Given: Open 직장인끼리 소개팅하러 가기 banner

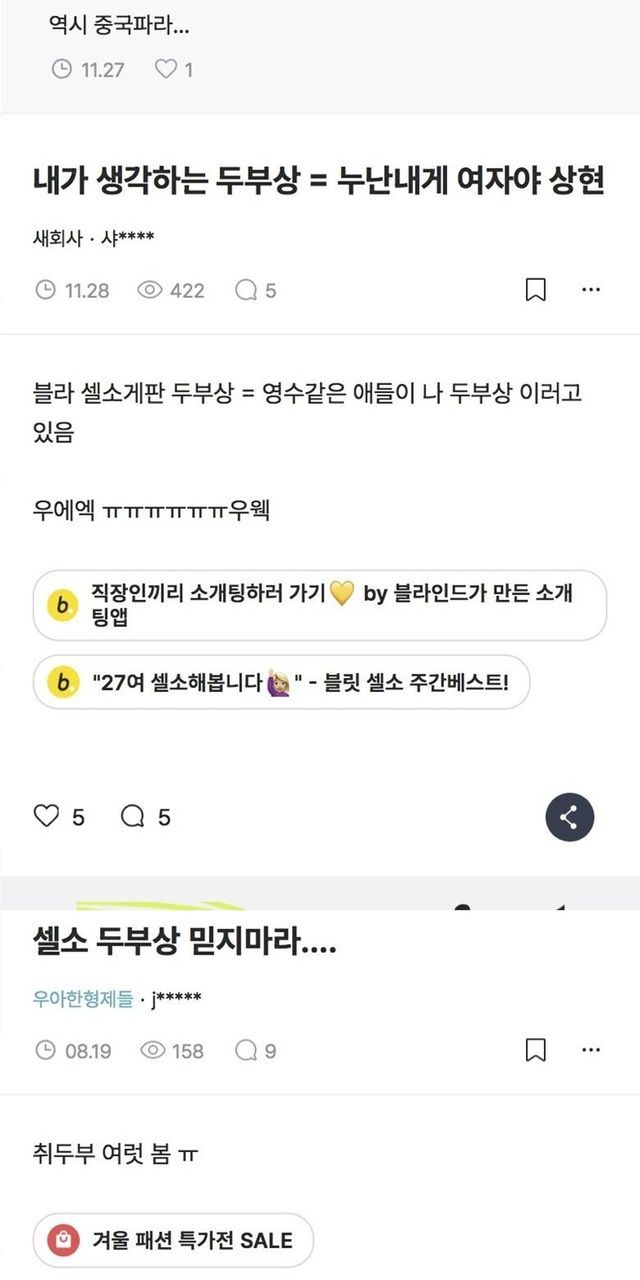Looking at the screenshot, I should 320,605.
